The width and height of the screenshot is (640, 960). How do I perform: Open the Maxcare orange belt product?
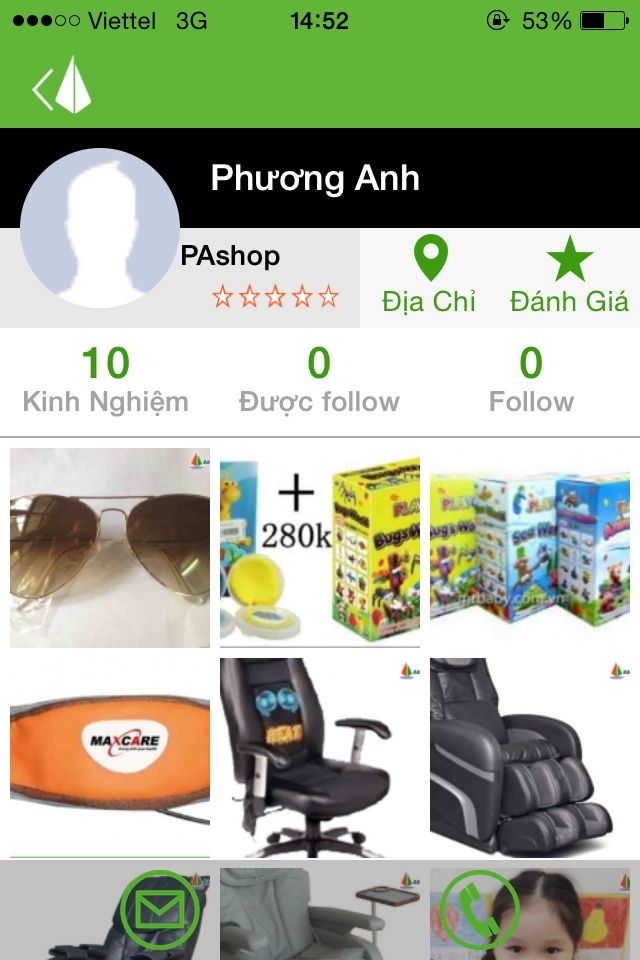tap(110, 757)
